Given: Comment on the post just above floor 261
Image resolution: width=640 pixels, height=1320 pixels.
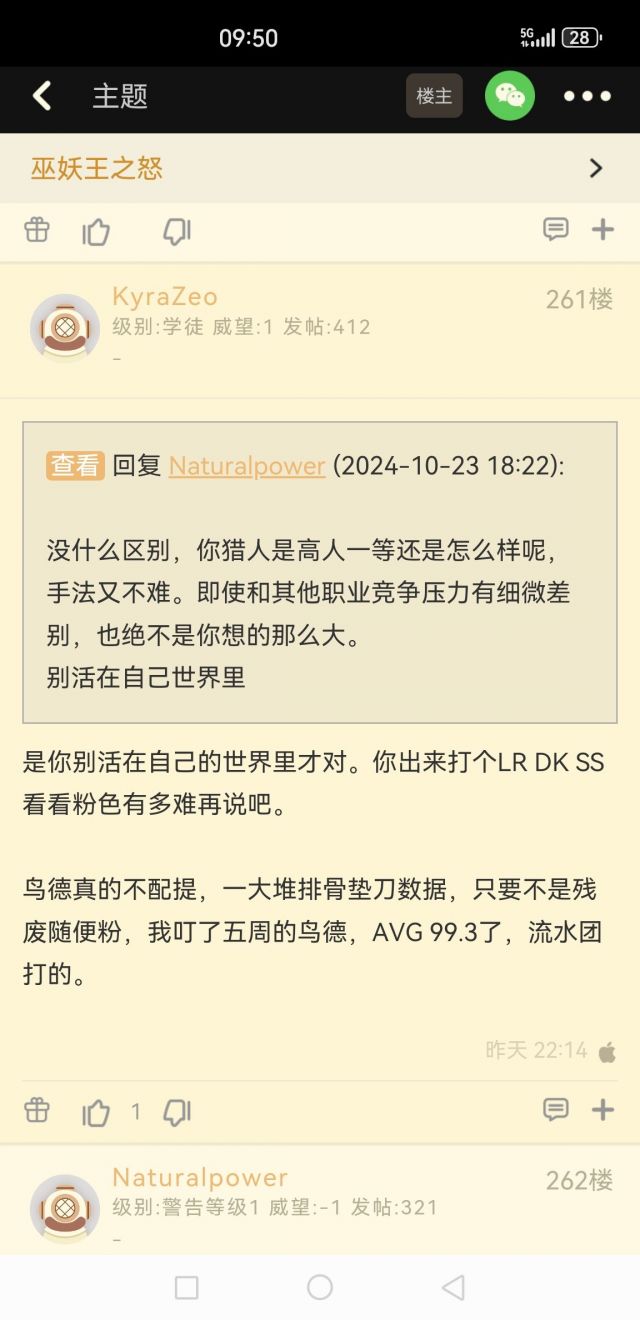Looking at the screenshot, I should click(556, 230).
